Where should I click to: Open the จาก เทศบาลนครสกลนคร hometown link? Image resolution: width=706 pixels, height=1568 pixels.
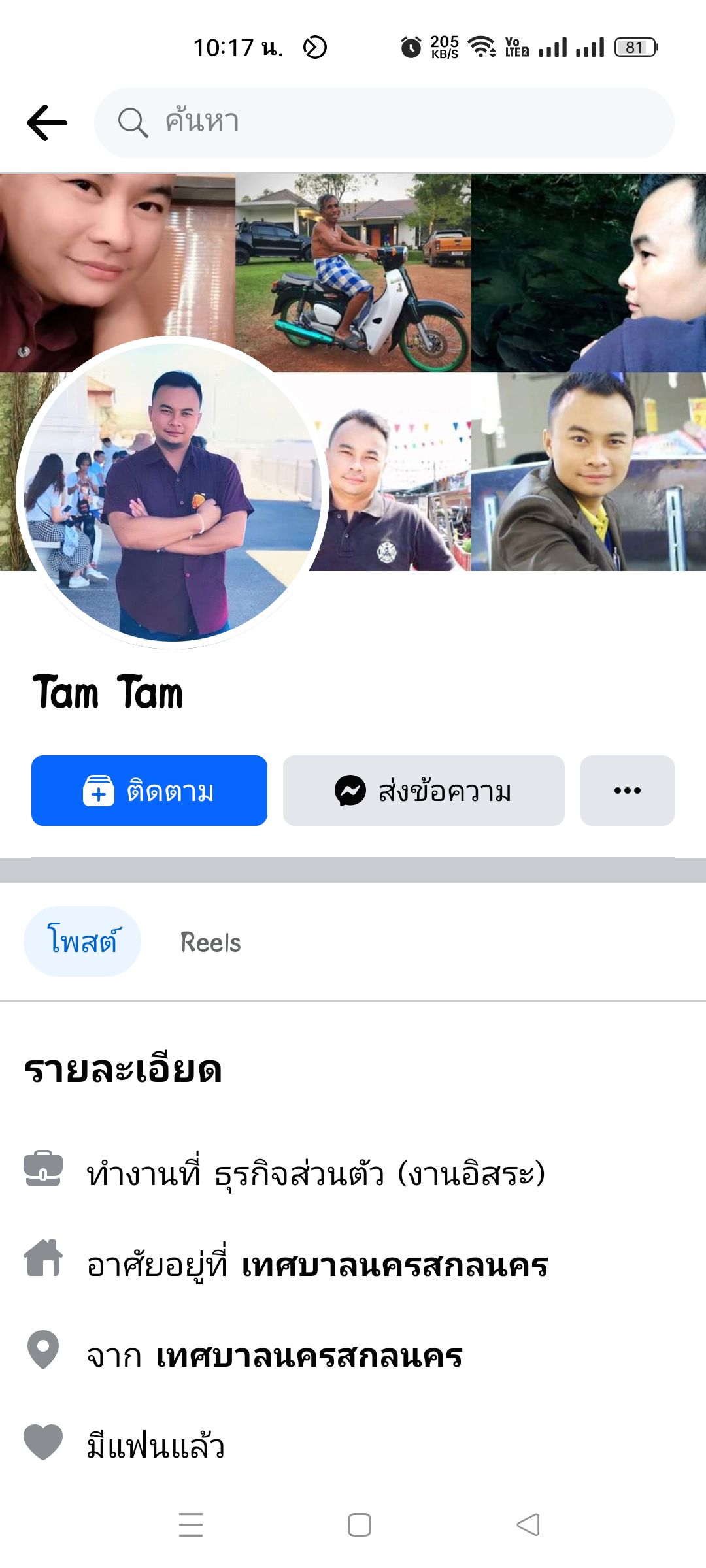click(x=309, y=1356)
